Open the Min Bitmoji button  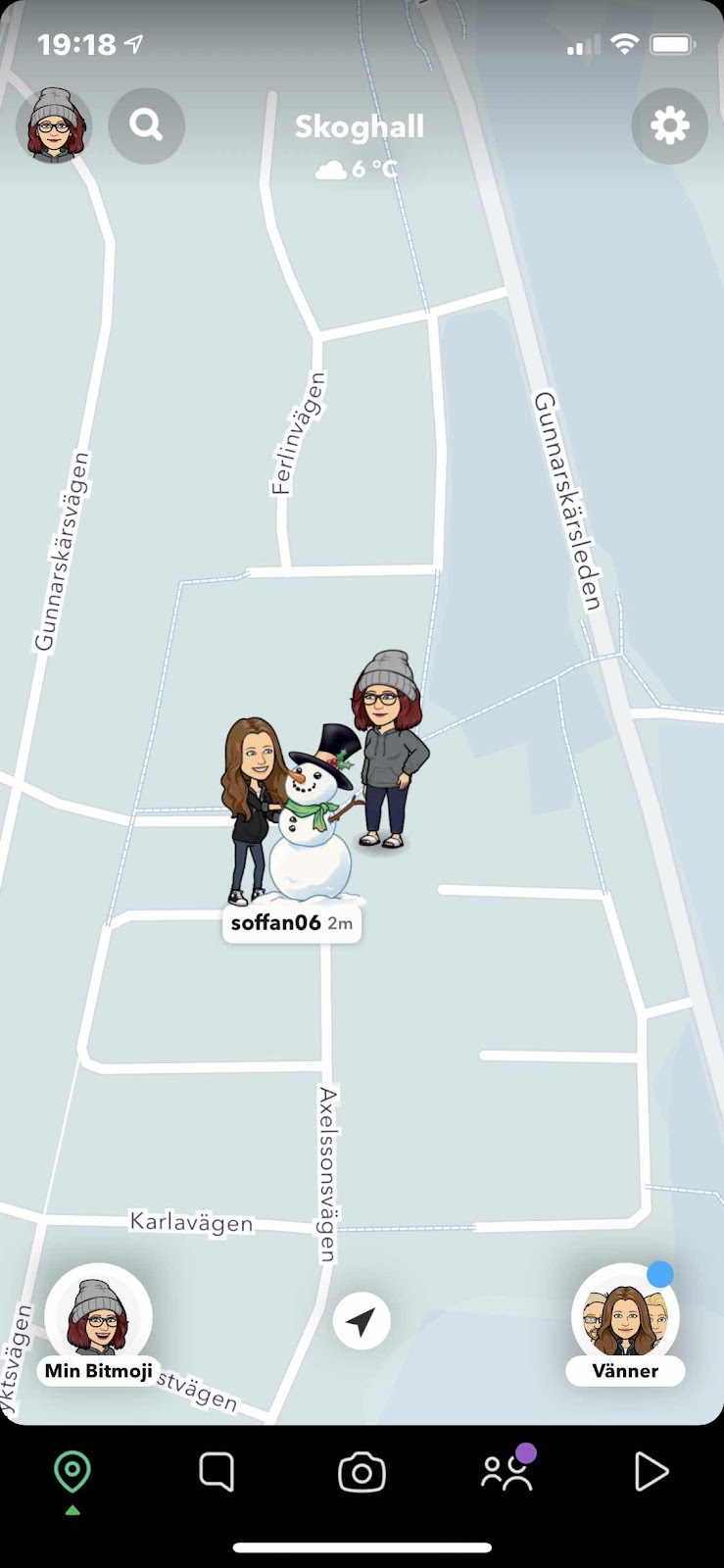(x=98, y=1323)
